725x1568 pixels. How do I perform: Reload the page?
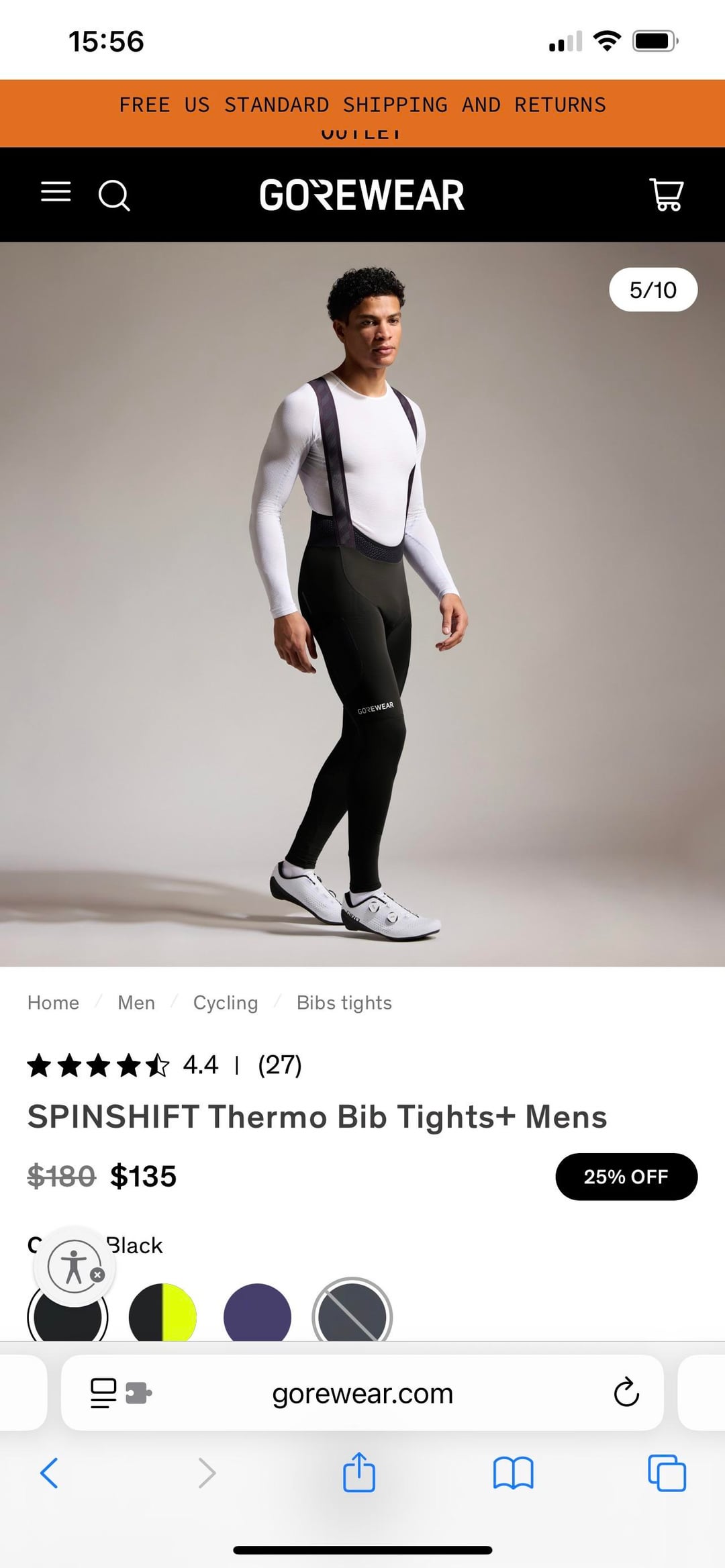tap(626, 1393)
